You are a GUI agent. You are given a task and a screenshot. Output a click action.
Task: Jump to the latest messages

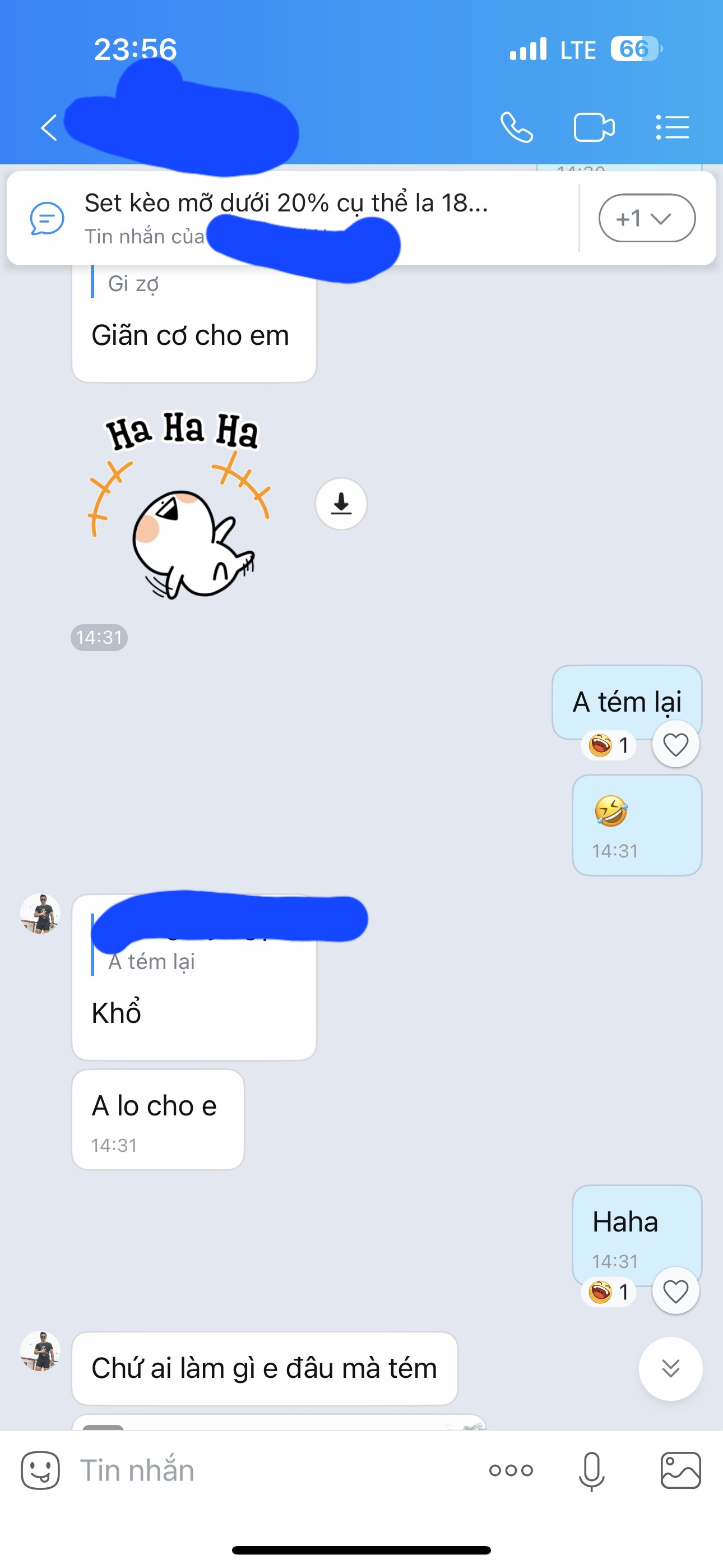click(x=670, y=1368)
